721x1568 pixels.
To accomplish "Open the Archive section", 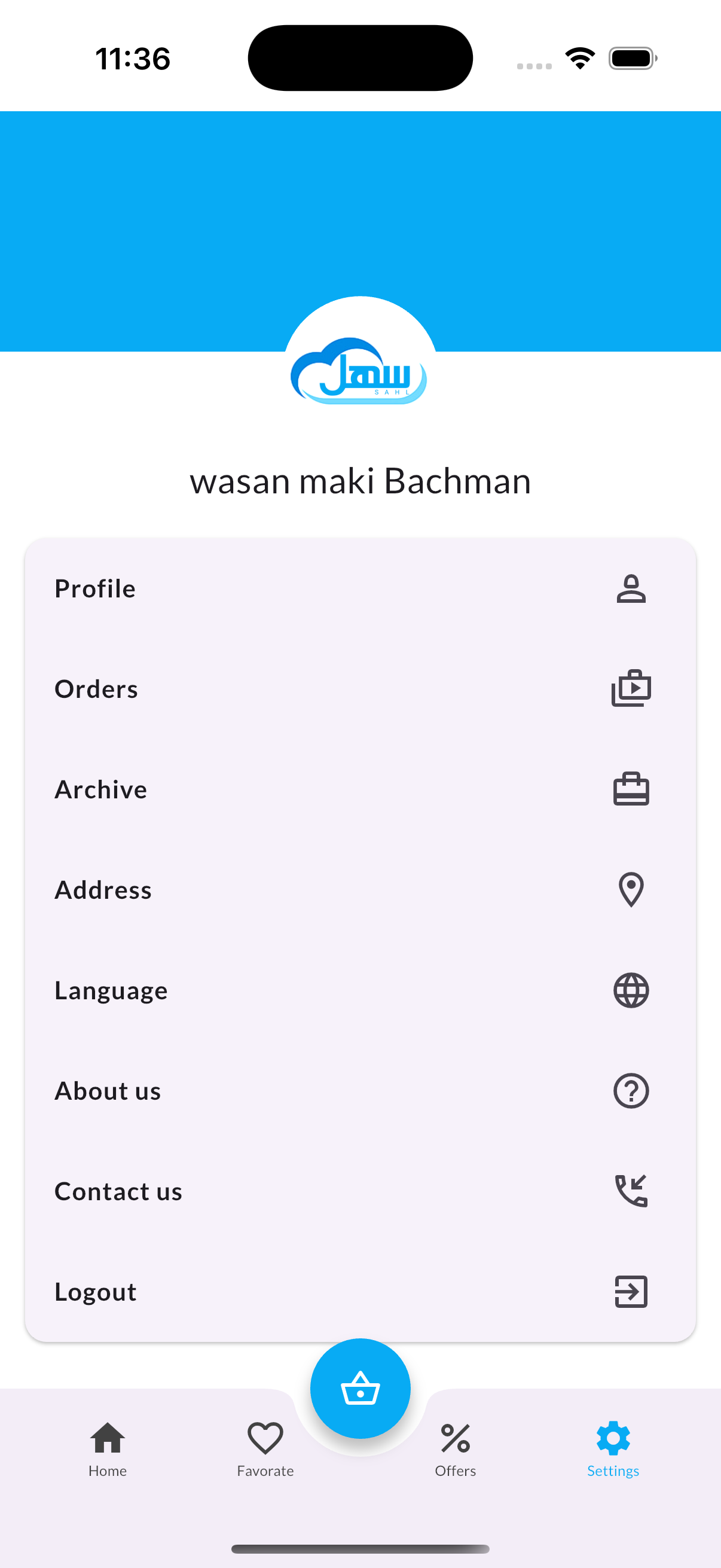I will (x=359, y=789).
